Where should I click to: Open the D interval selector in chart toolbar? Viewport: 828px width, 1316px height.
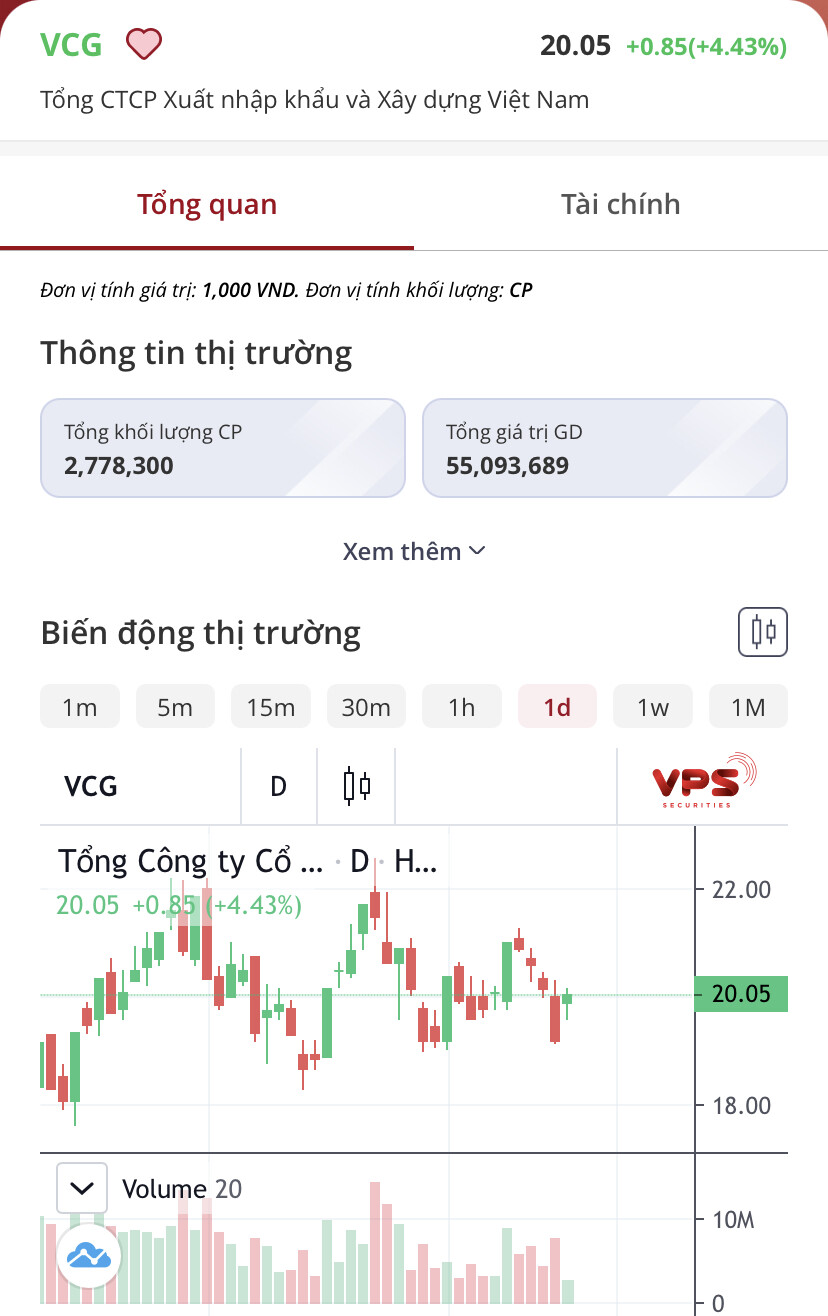click(x=279, y=786)
